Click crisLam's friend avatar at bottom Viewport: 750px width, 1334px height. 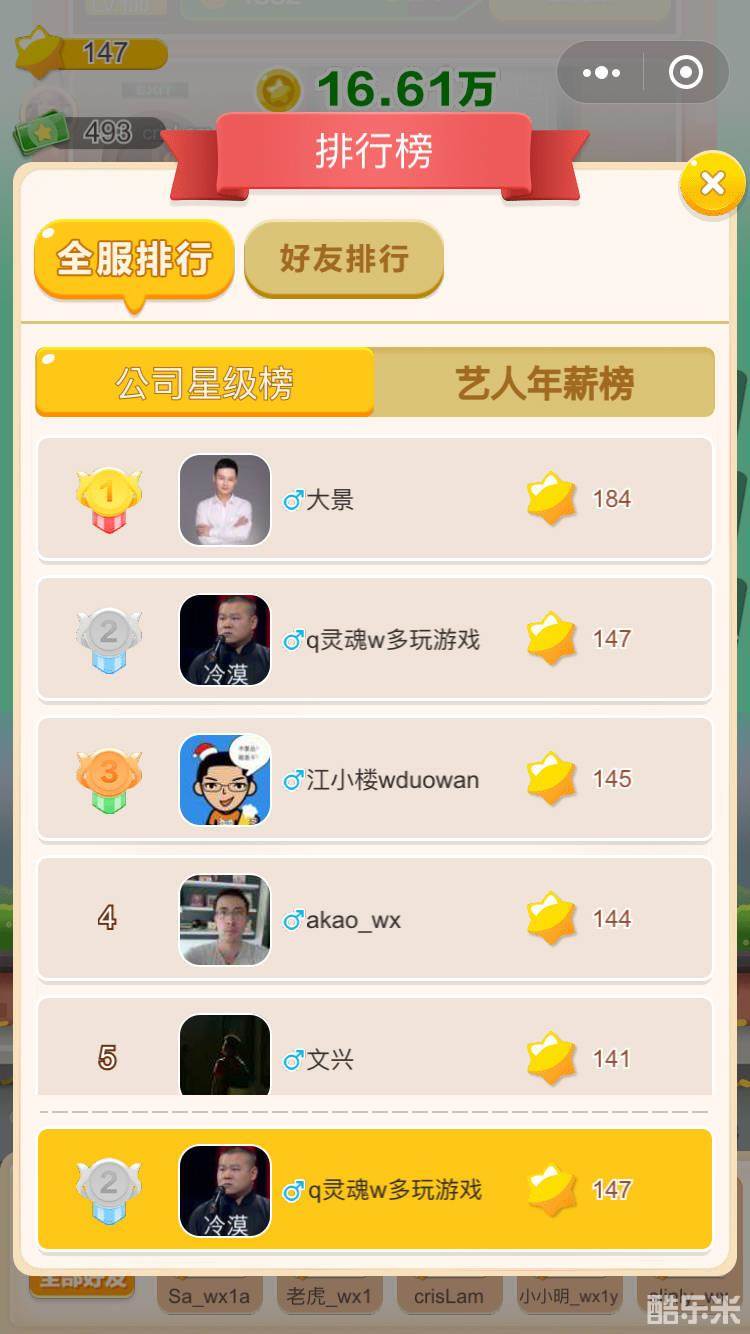448,1296
